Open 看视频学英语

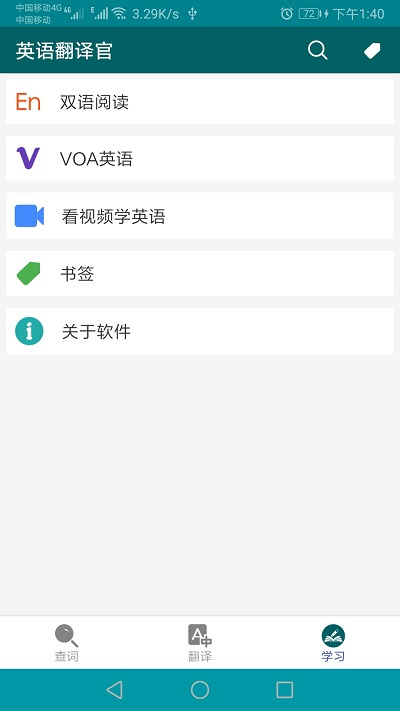[200, 216]
